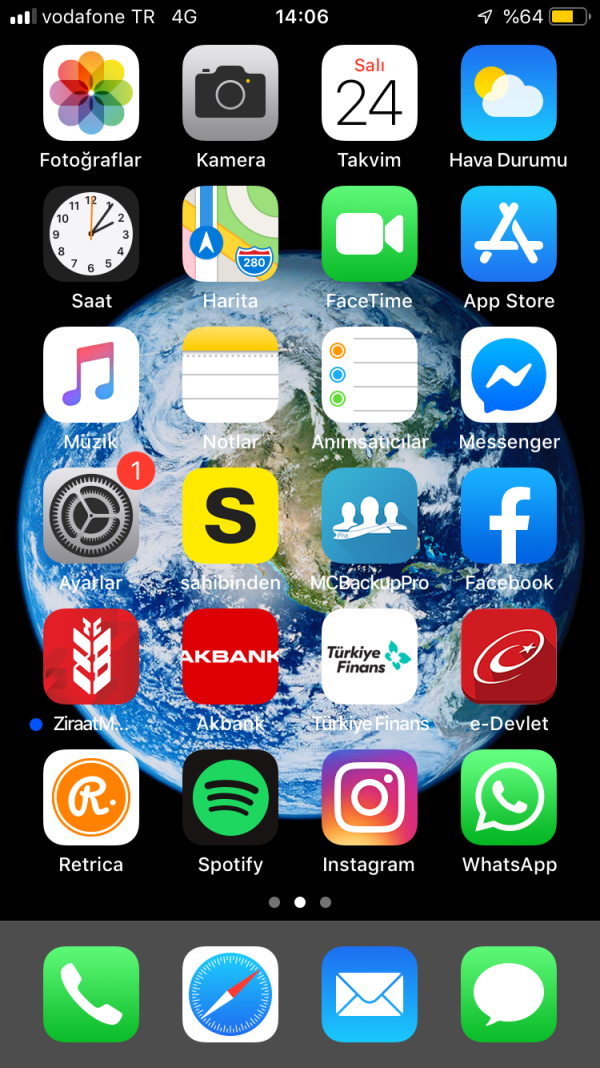This screenshot has width=600, height=1068.
Task: Open the Fotoğraflar photos app
Action: coord(91,93)
